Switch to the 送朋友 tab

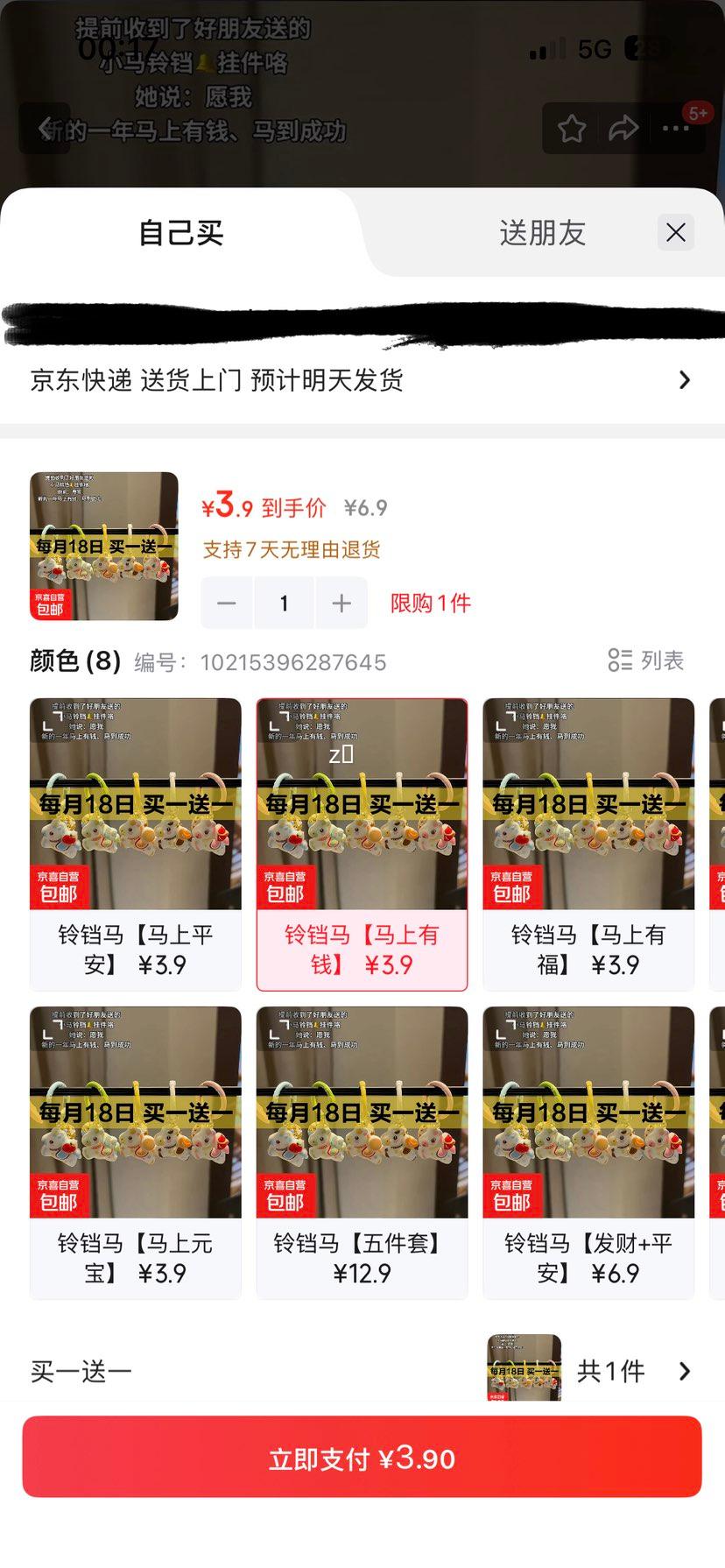coord(542,232)
